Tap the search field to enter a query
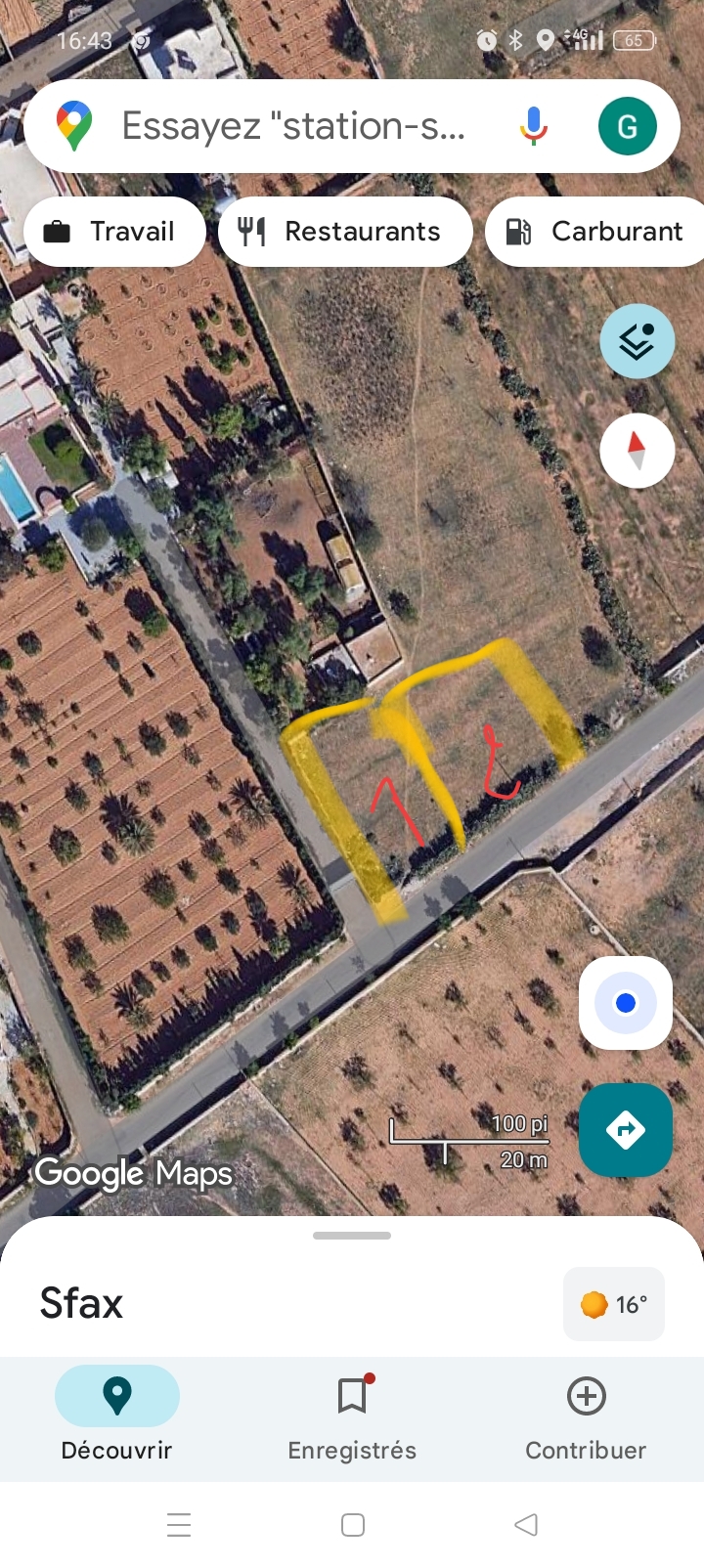 [293, 125]
